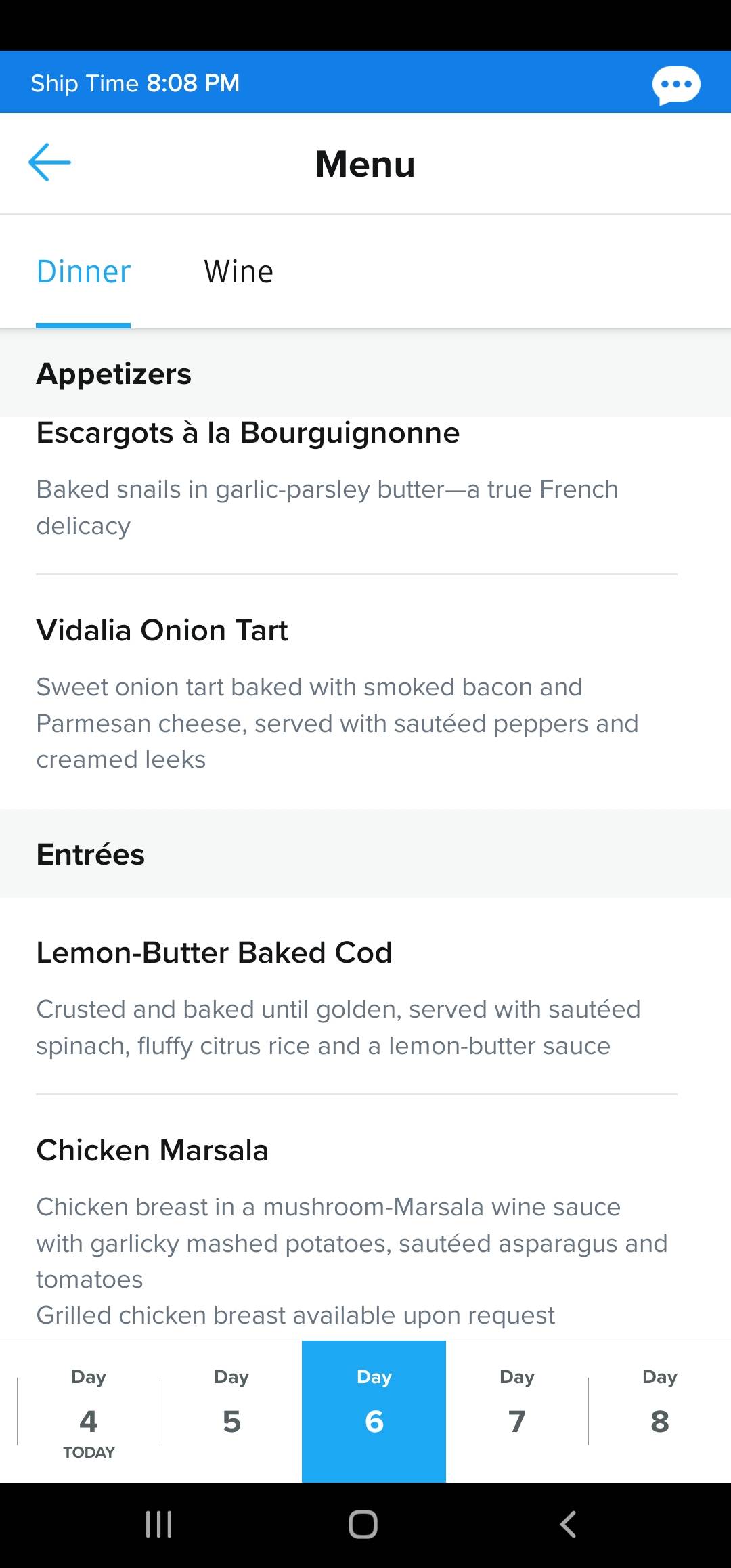Switch to Day 5 menu
This screenshot has width=731, height=1568.
tap(231, 1412)
